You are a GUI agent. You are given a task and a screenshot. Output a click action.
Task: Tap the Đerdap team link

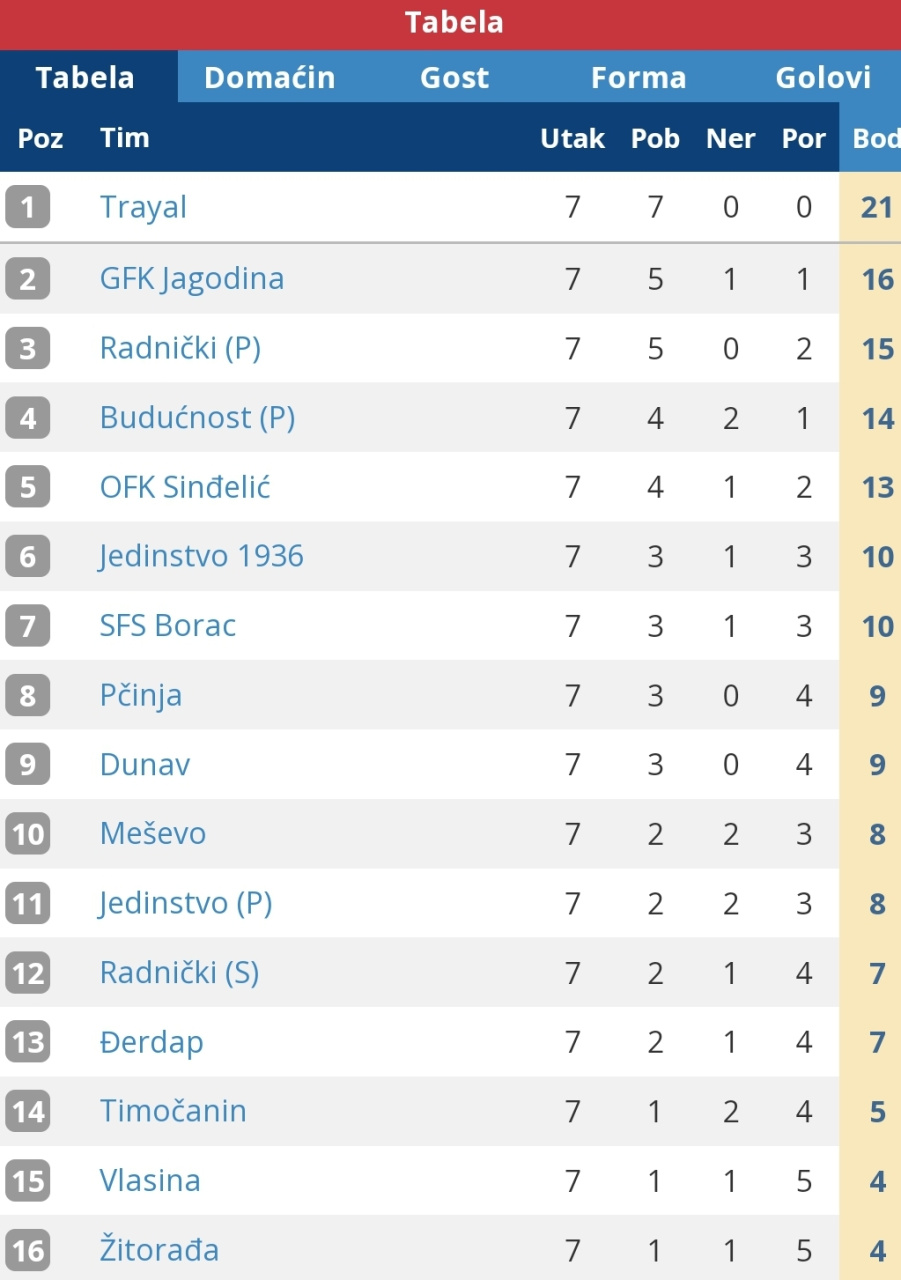click(x=151, y=1042)
